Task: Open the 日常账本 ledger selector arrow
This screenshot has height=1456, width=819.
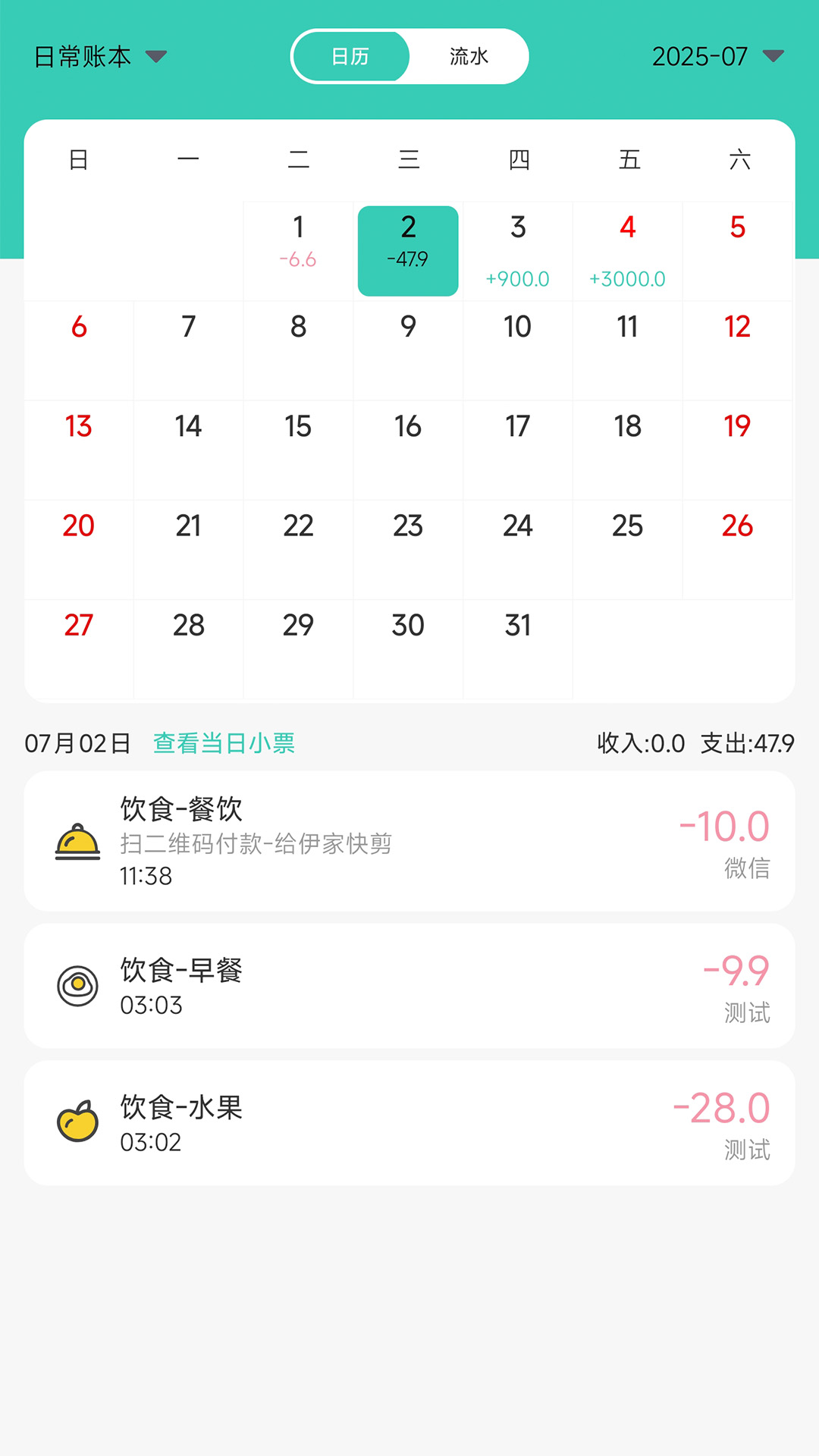Action: (x=156, y=56)
